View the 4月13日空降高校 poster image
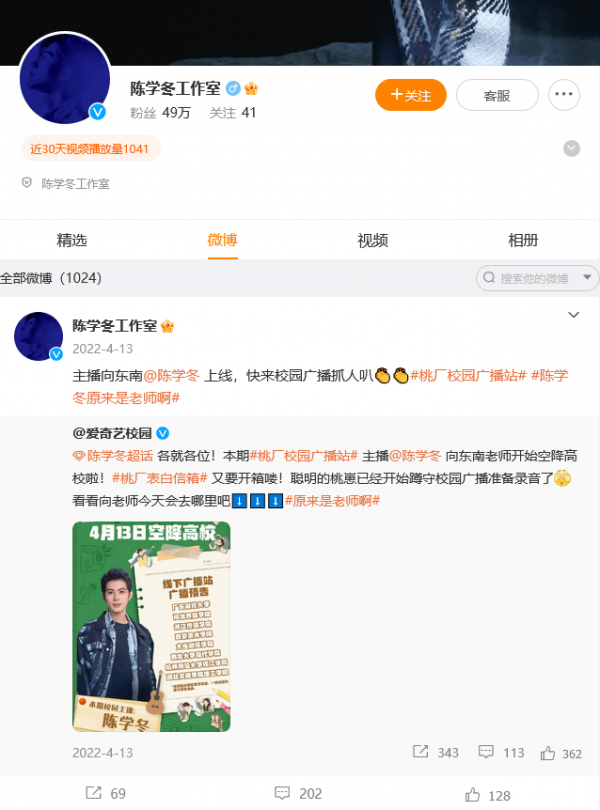The image size is (600, 810). [x=151, y=627]
